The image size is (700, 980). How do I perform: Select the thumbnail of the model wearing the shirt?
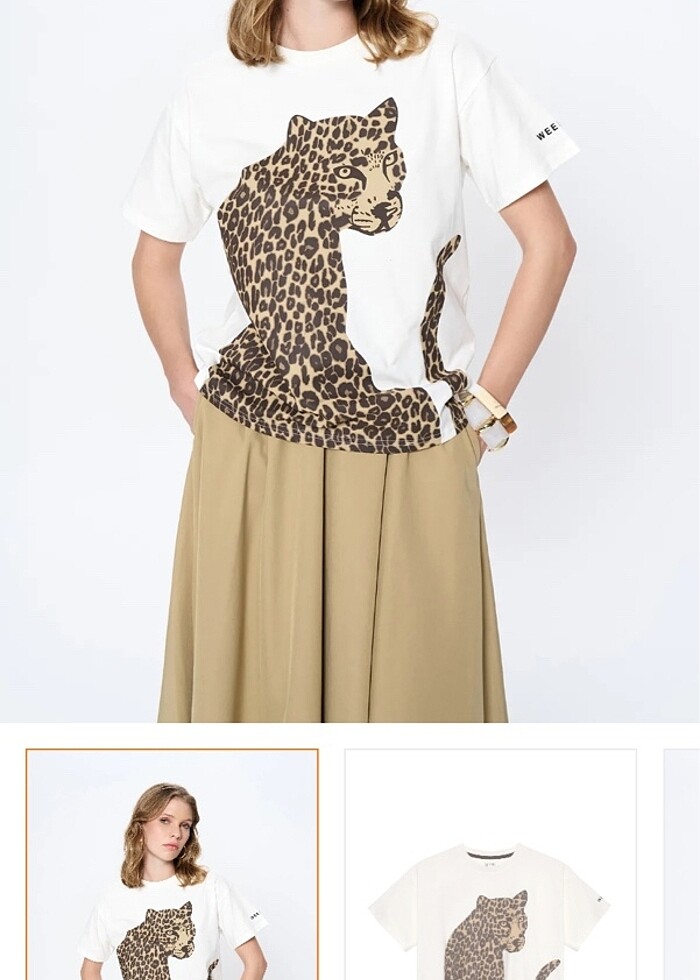(172, 864)
